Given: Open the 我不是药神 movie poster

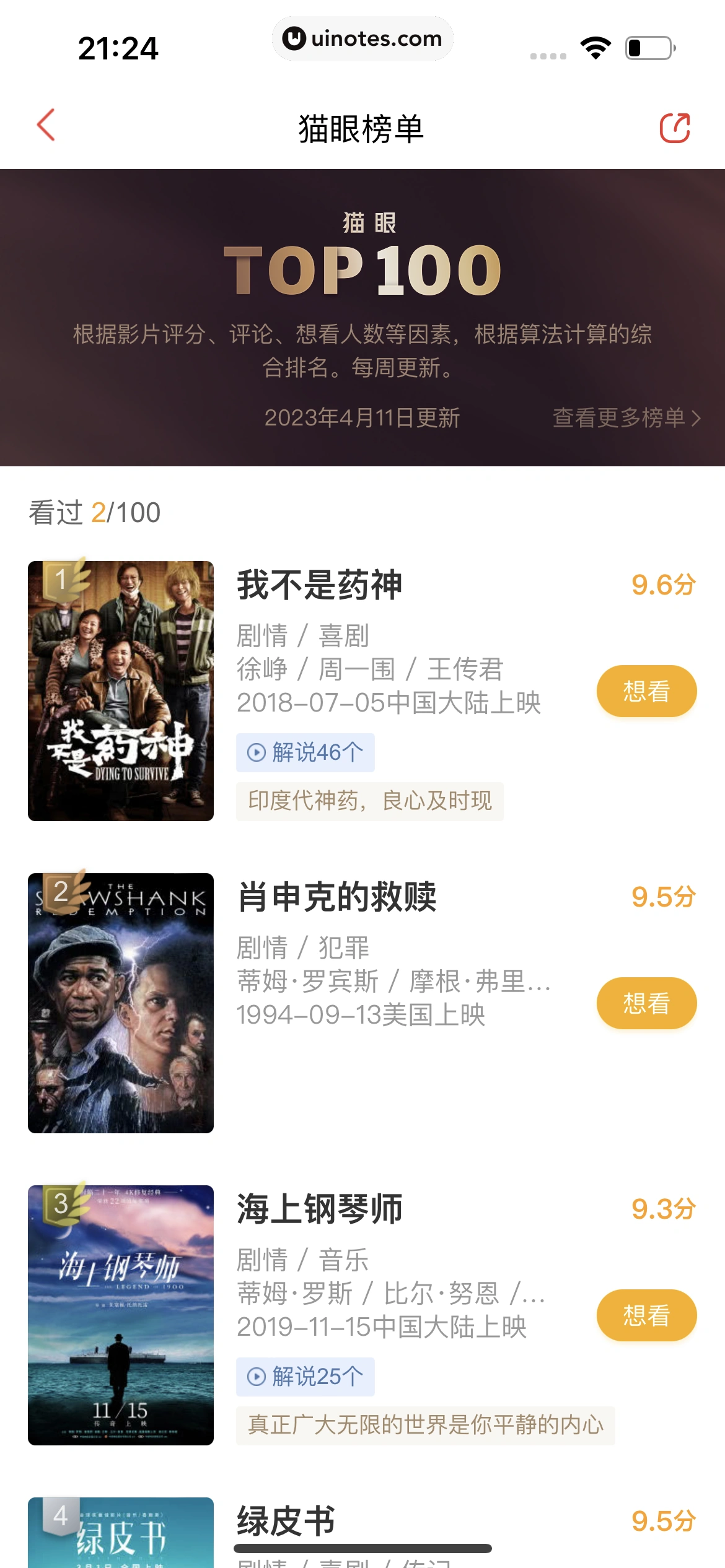Looking at the screenshot, I should 121,691.
